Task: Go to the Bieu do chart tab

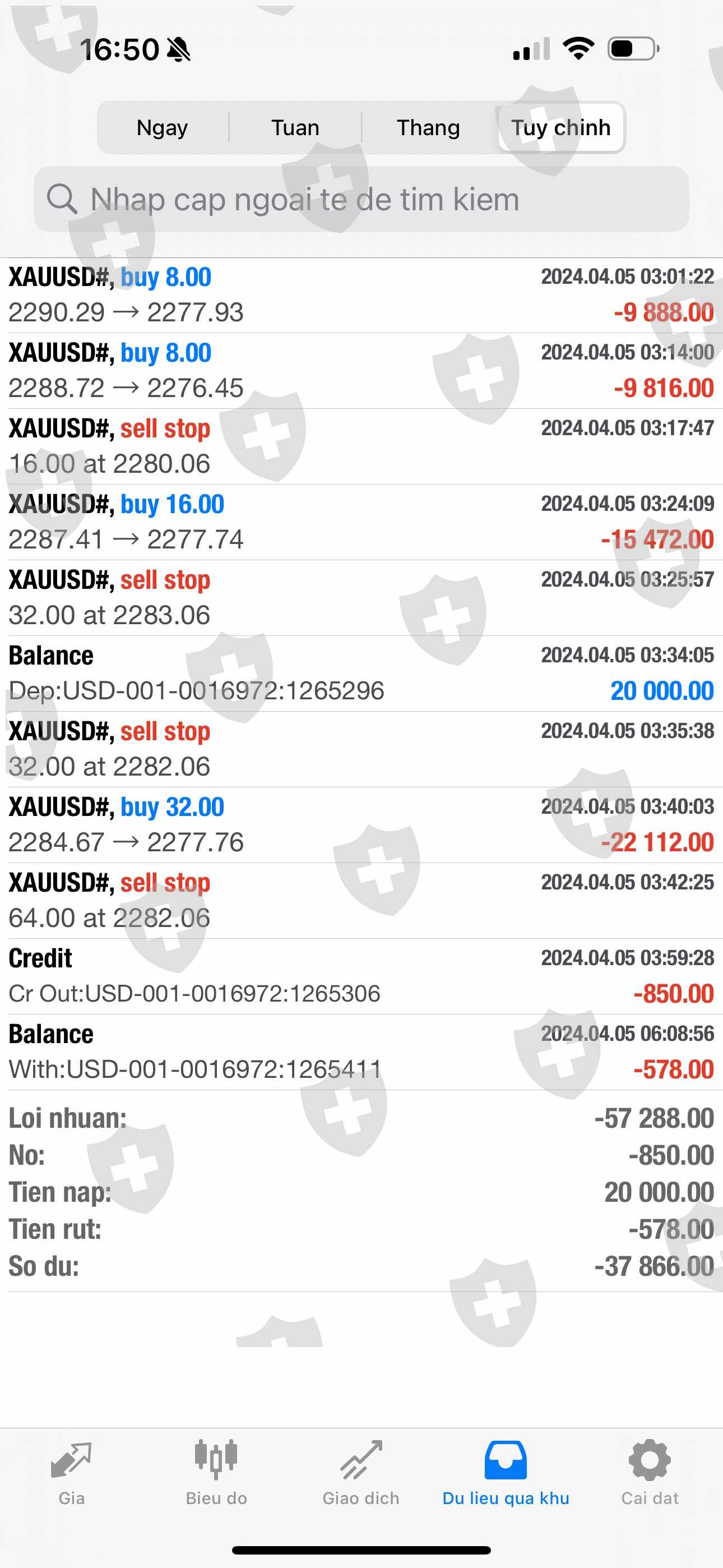Action: 216,1472
